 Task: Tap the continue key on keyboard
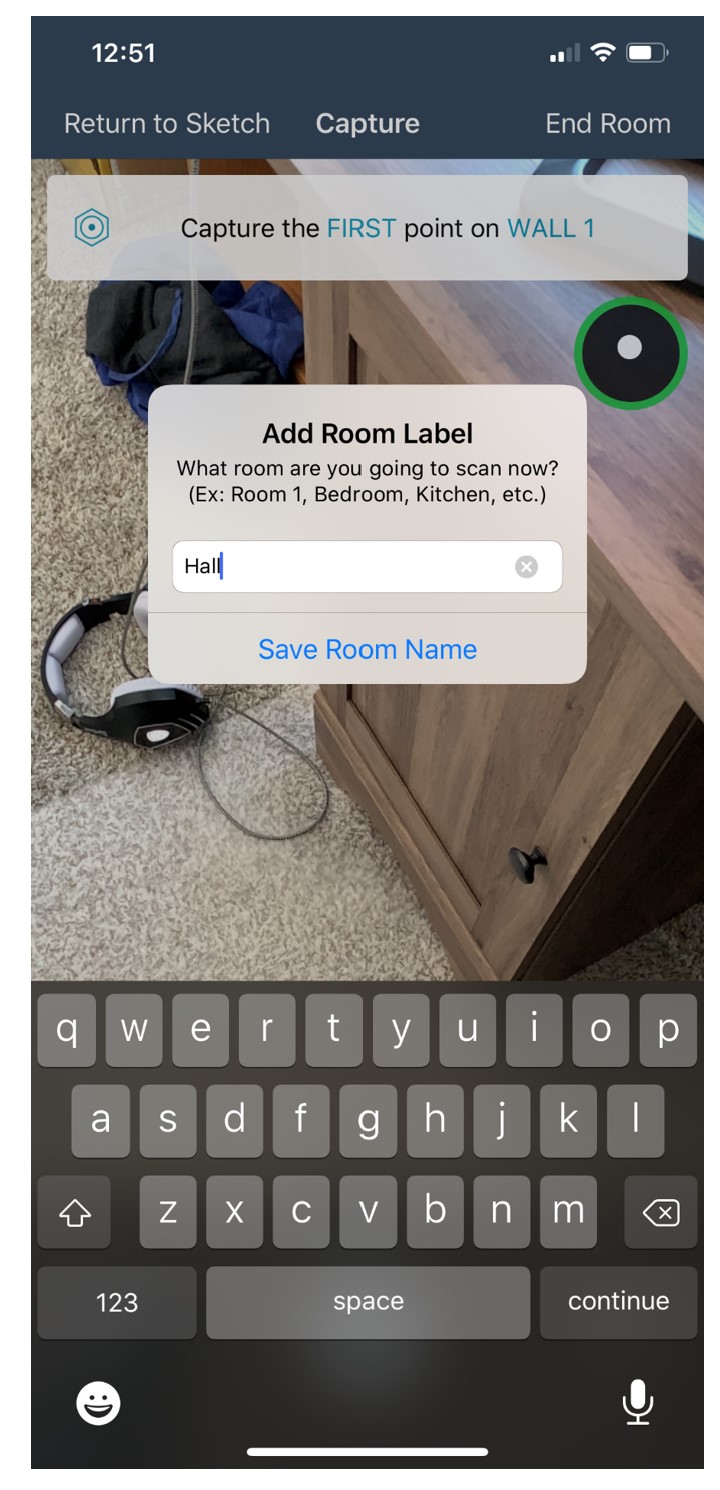click(x=618, y=1301)
